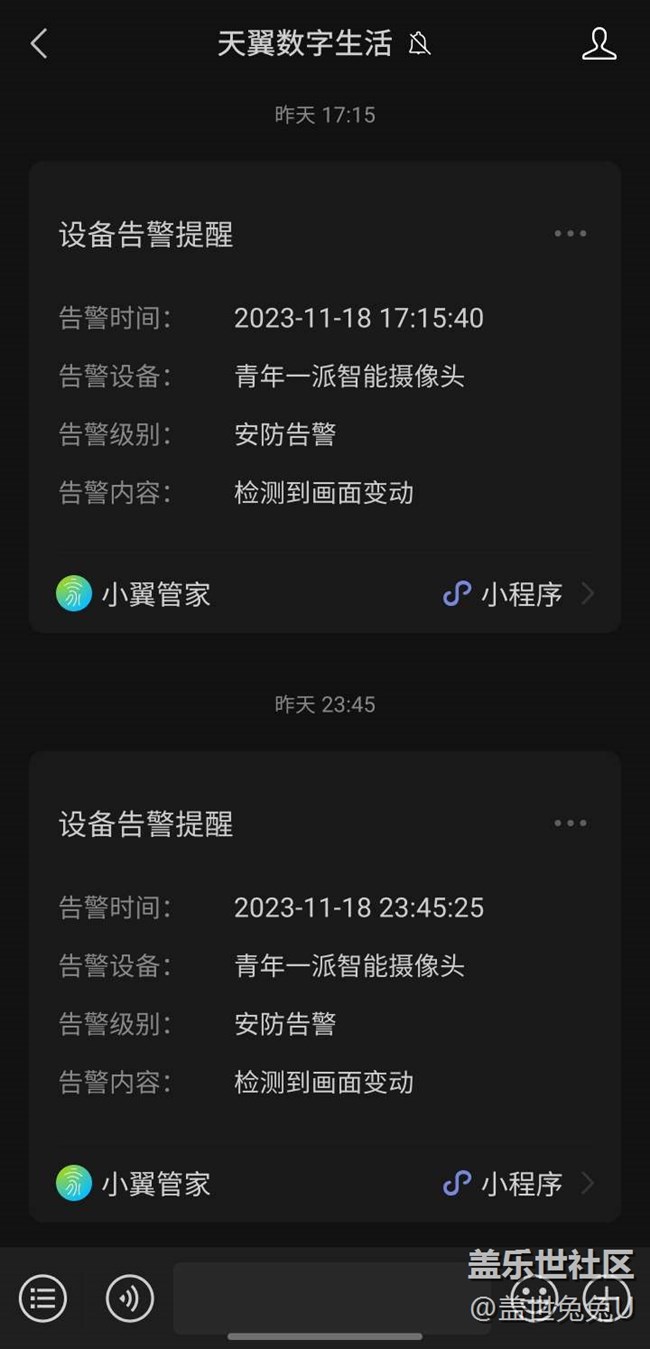Open the account profile icon
The height and width of the screenshot is (1349, 650).
click(x=598, y=44)
